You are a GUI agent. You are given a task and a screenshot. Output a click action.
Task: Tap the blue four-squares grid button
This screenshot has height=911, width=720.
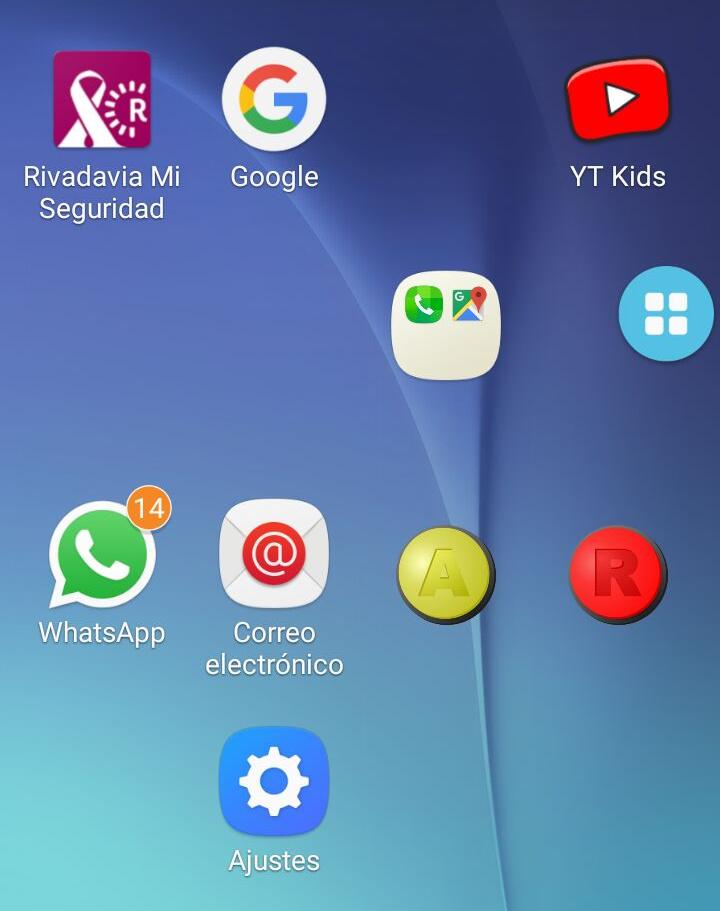click(666, 313)
